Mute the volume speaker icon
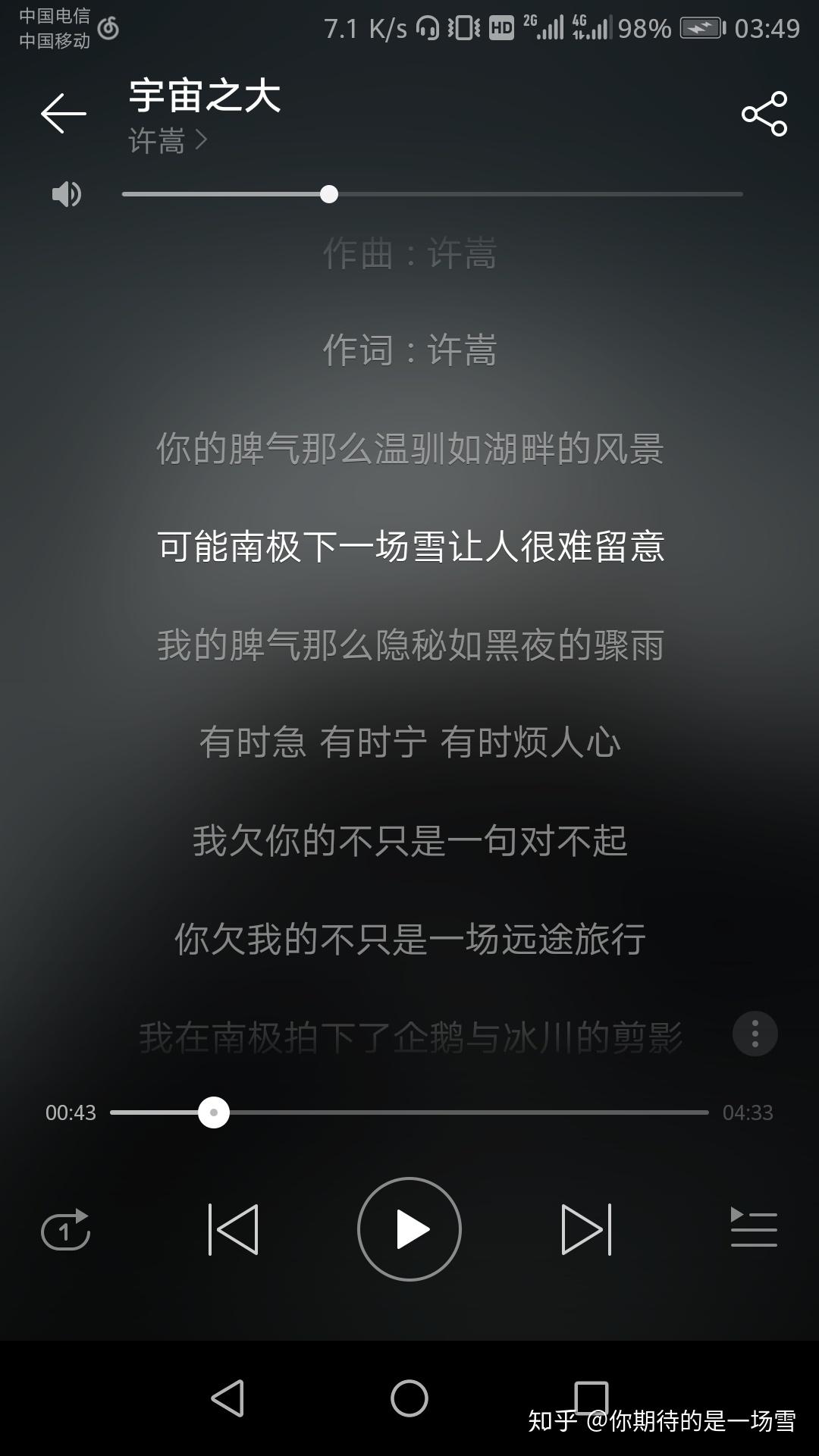The image size is (819, 1456). pos(66,194)
